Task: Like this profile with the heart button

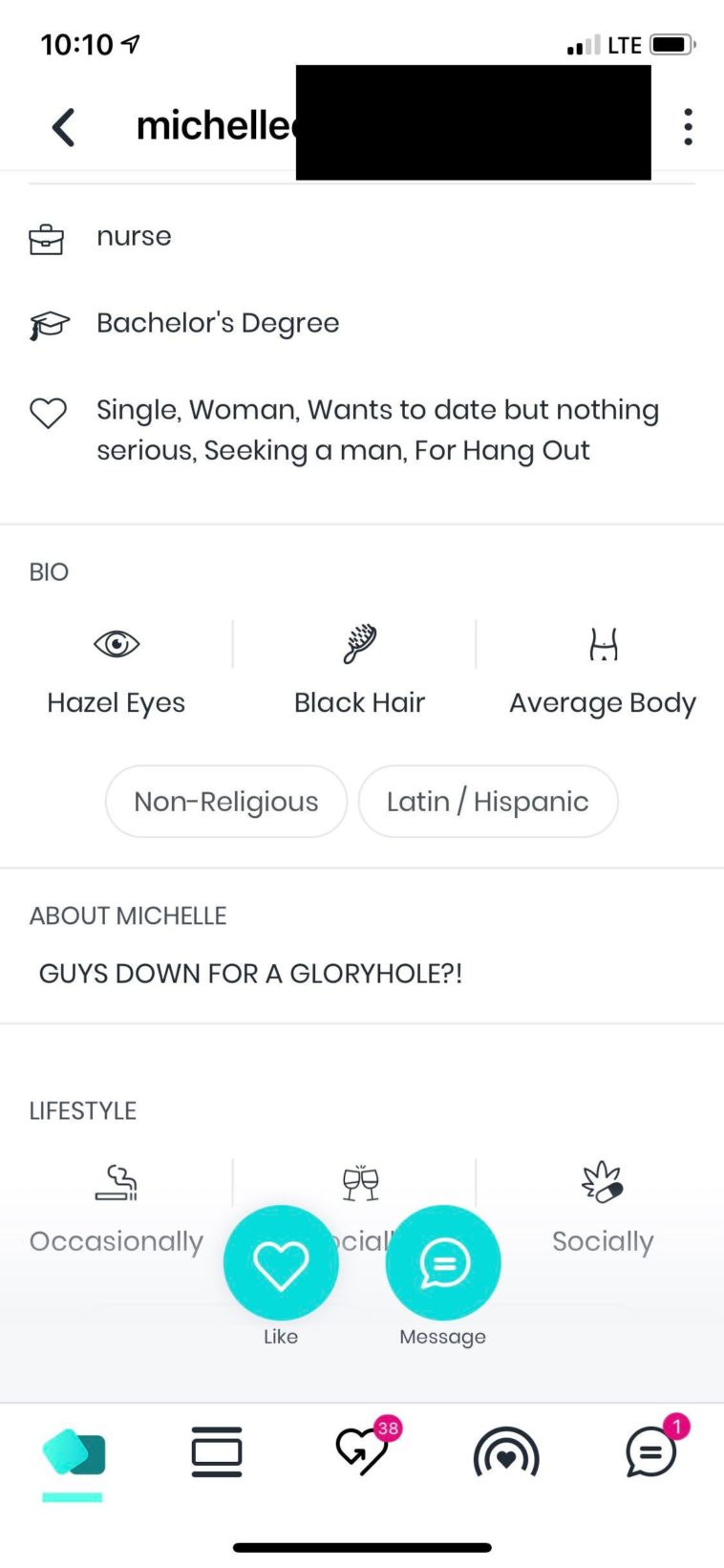Action: pos(281,1263)
